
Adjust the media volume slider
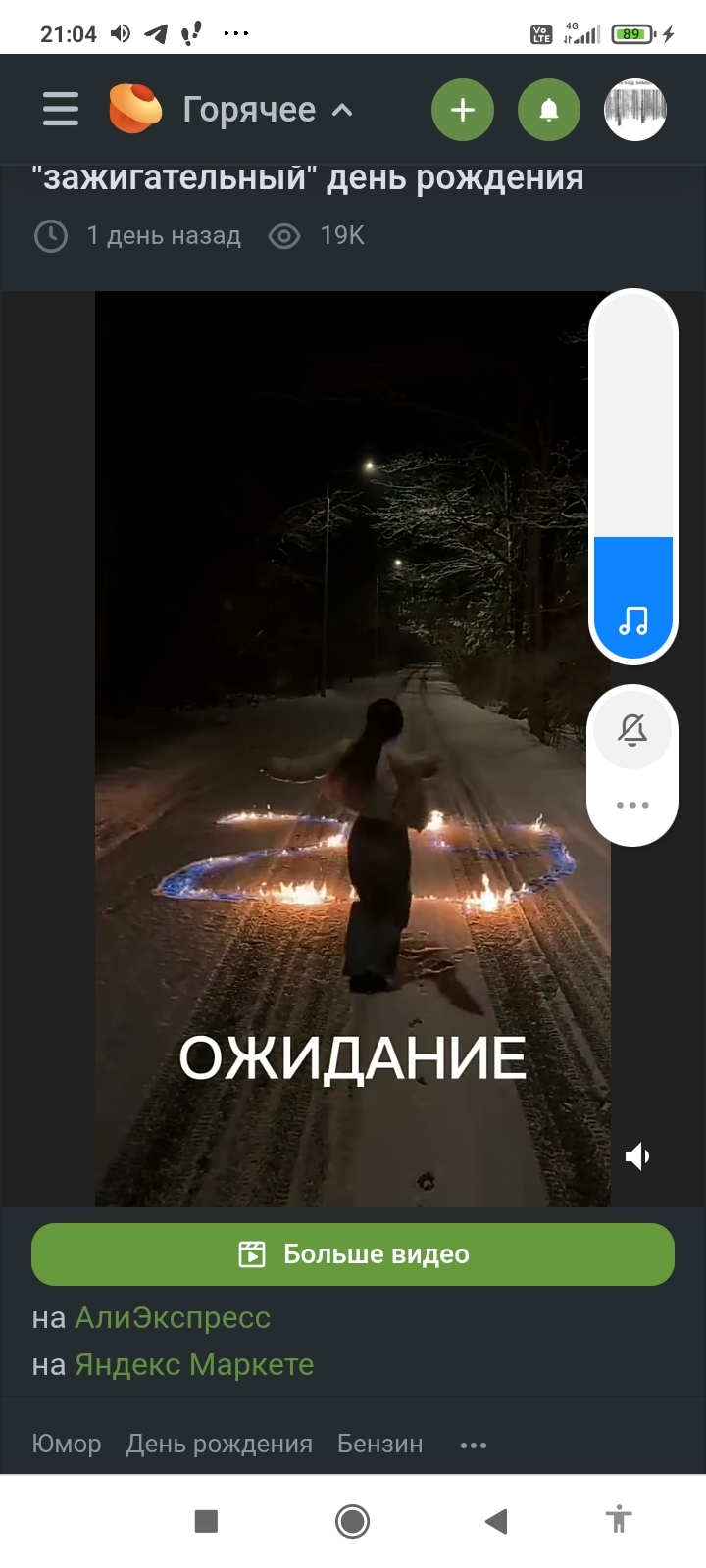click(x=633, y=476)
